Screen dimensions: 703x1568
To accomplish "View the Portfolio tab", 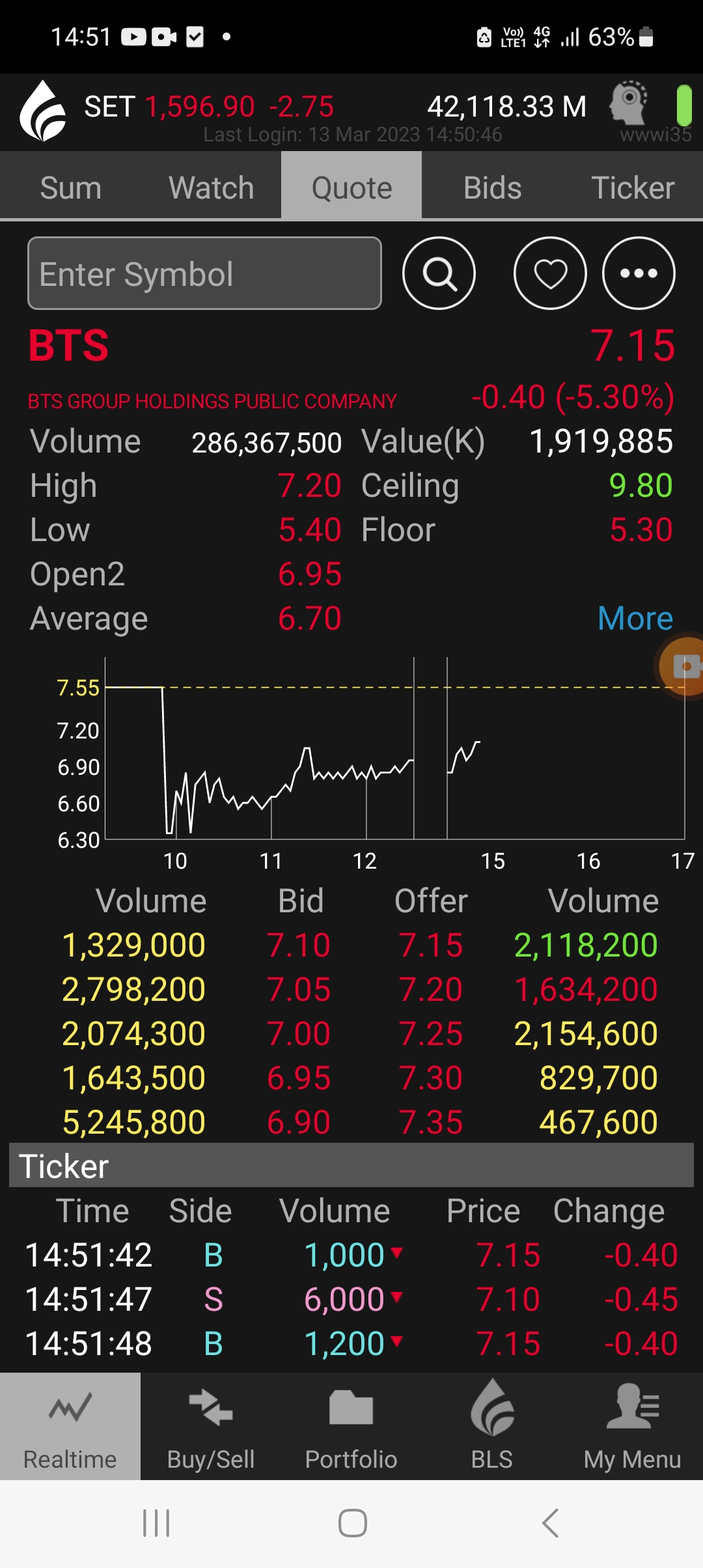I will (351, 1426).
